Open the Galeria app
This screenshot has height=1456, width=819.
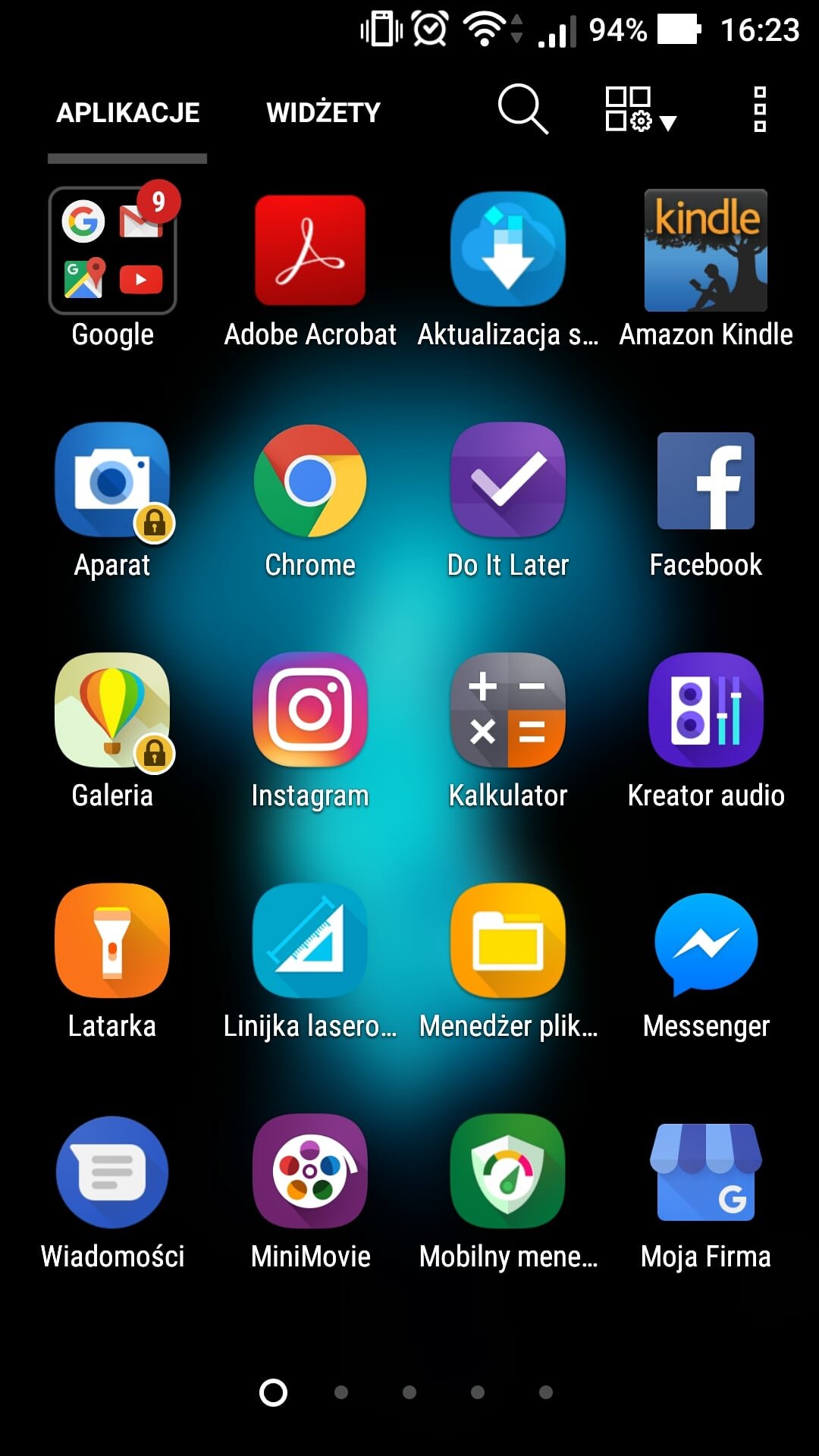click(x=112, y=711)
